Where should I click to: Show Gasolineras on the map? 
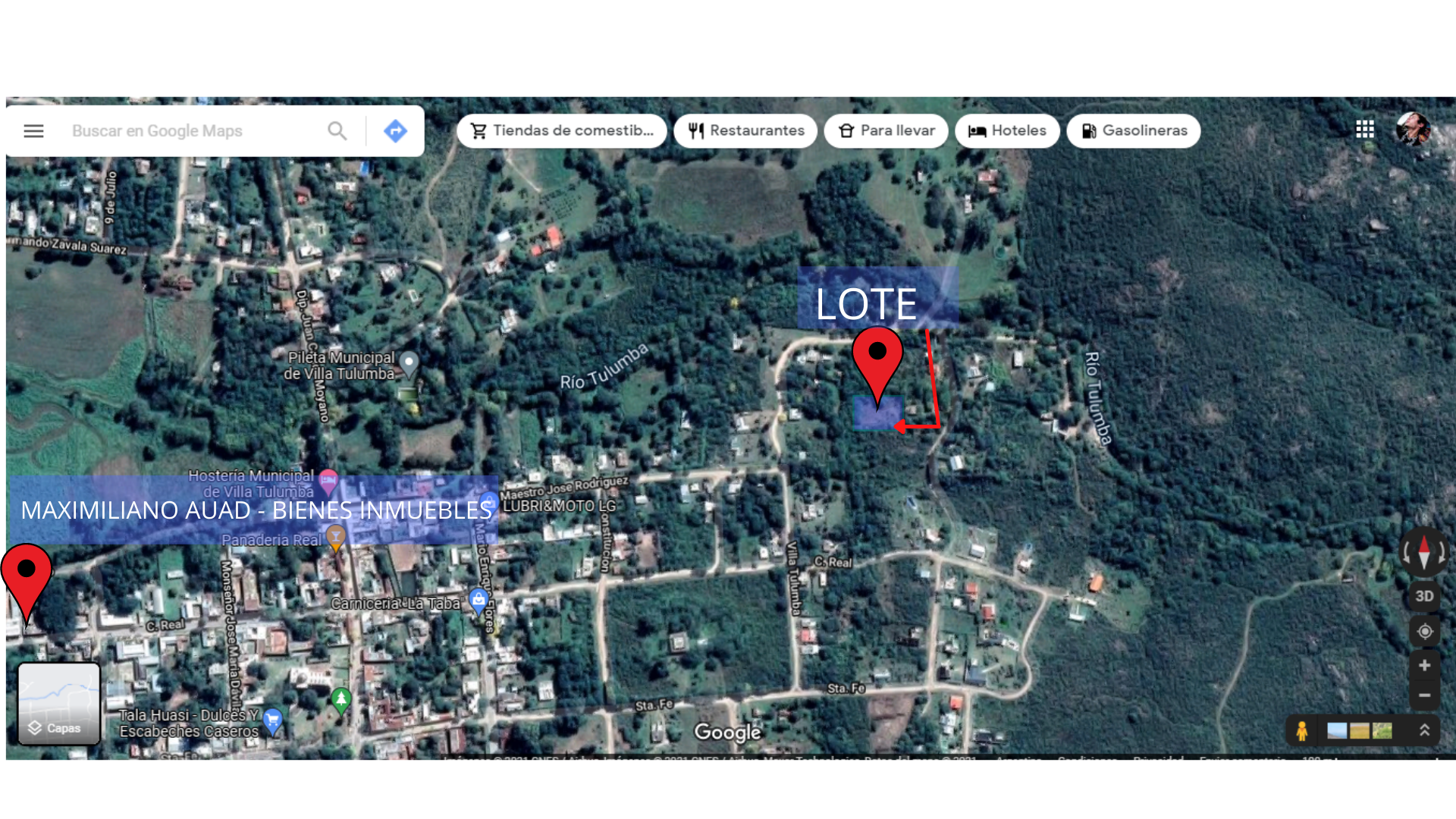point(1134,130)
